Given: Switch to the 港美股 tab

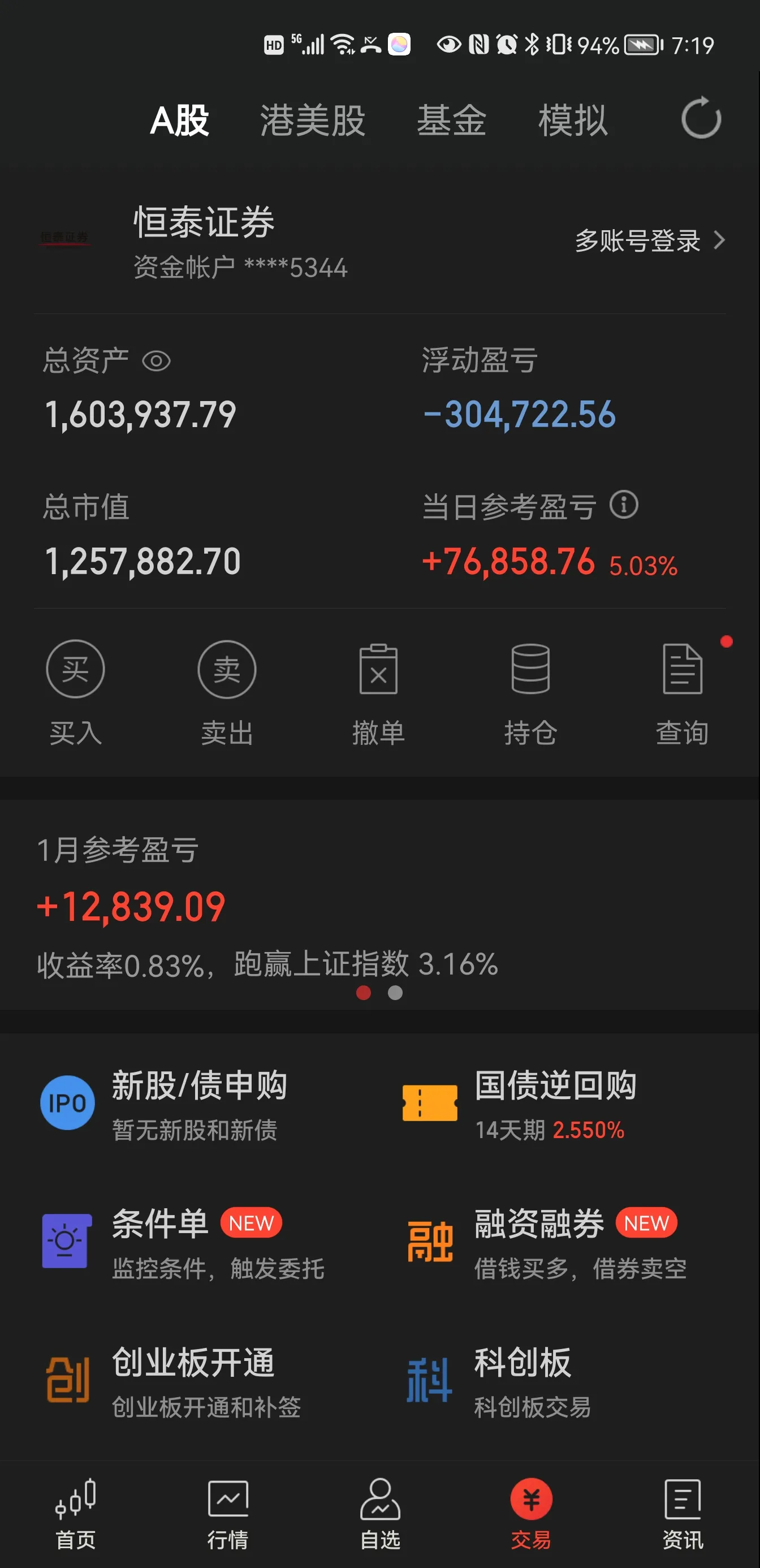Looking at the screenshot, I should [313, 120].
